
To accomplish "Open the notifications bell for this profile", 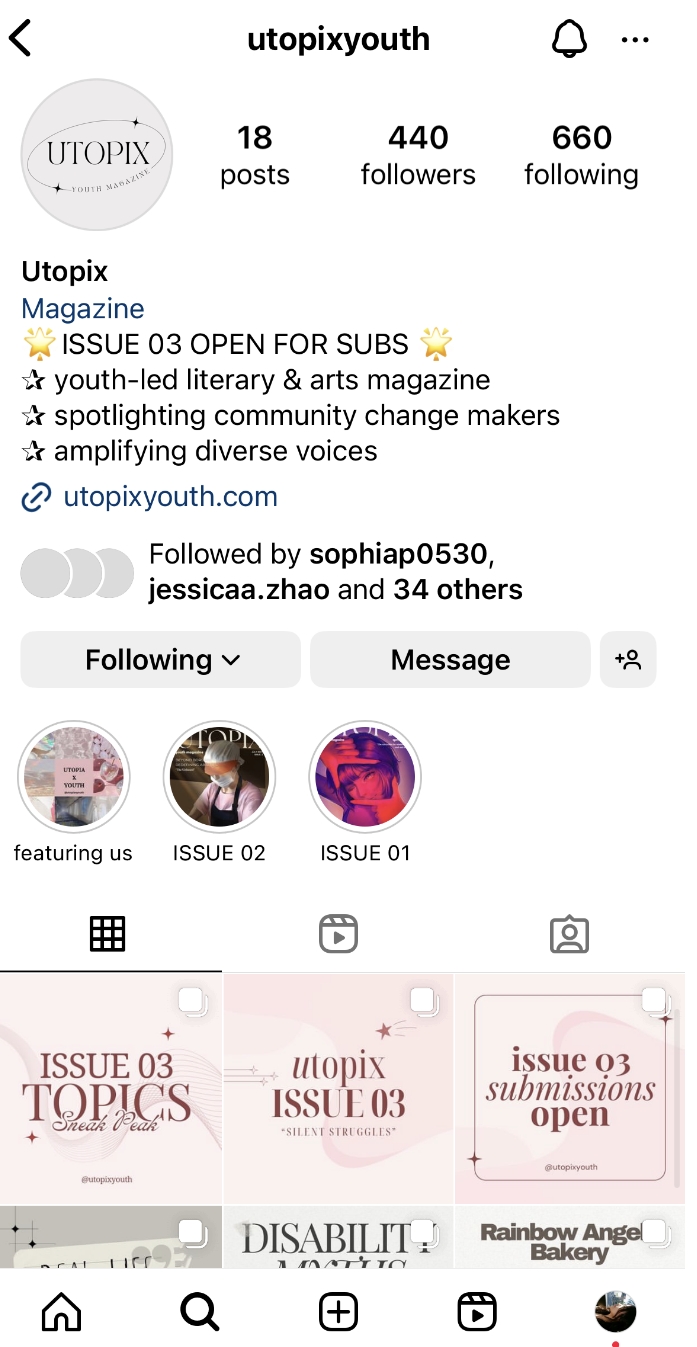I will click(569, 40).
